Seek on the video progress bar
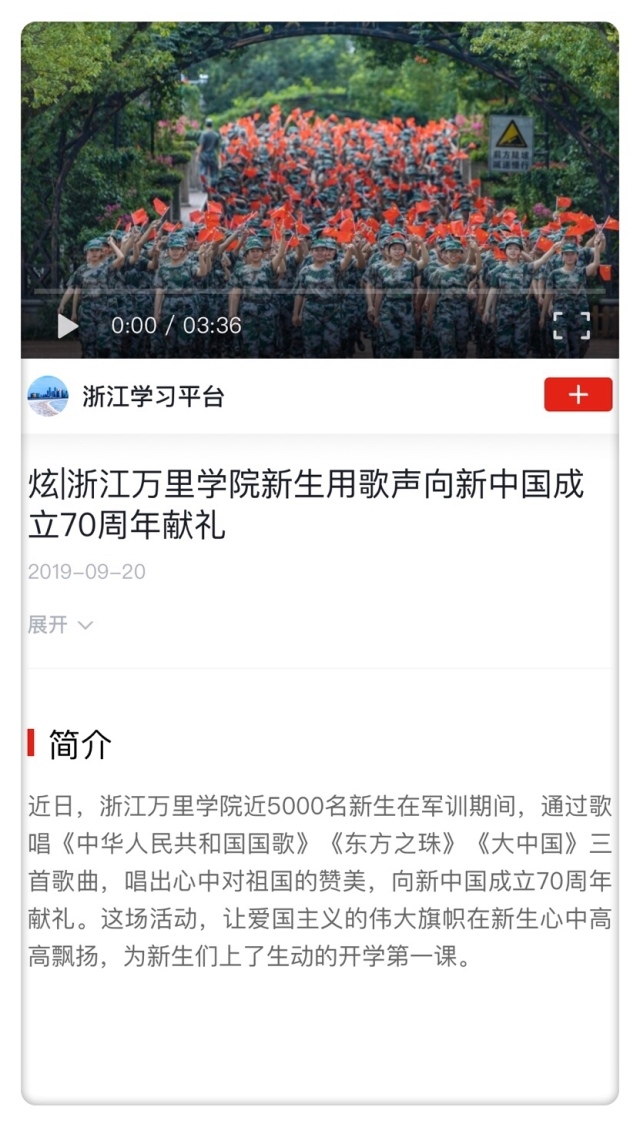 (x=320, y=291)
